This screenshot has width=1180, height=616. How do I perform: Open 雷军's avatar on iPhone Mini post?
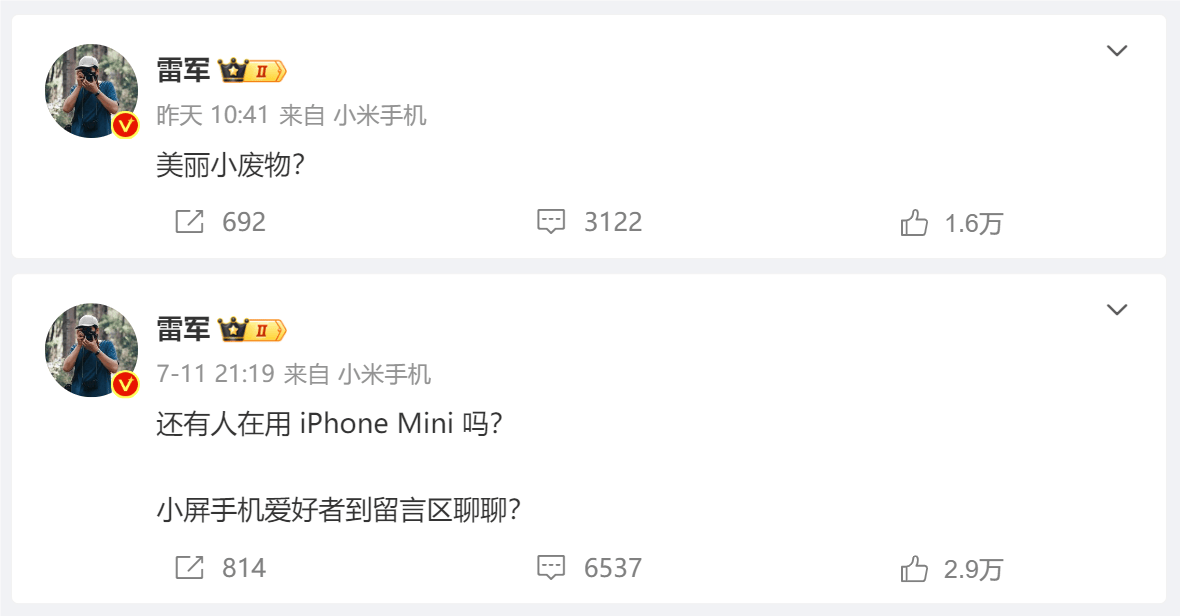tap(91, 350)
